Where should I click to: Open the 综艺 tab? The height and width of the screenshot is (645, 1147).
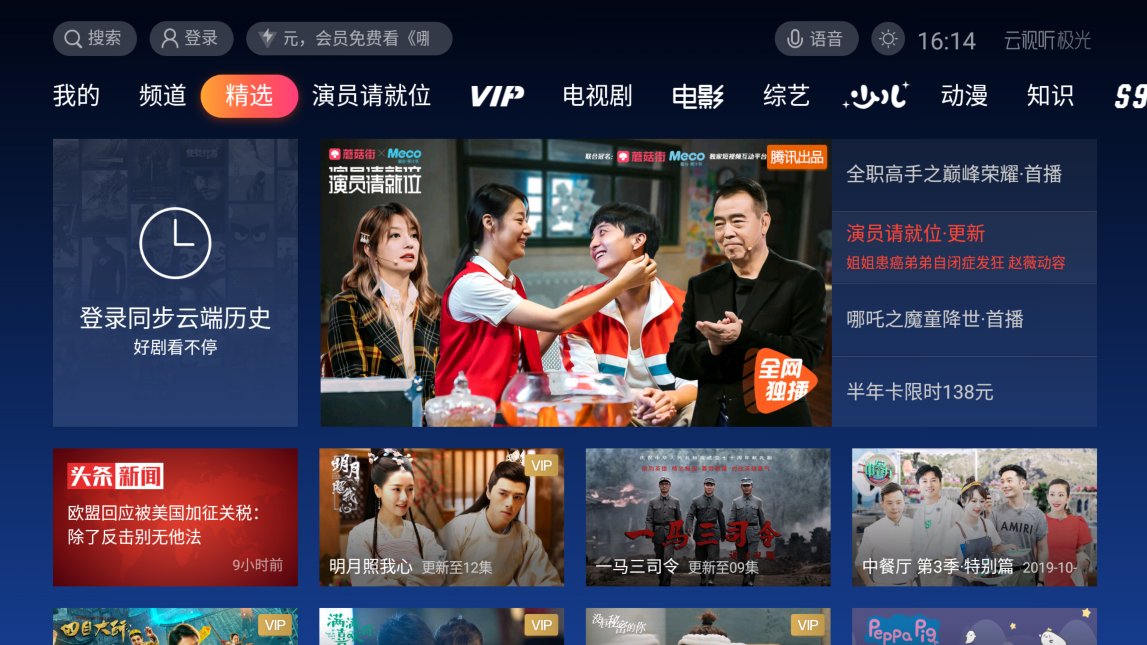[786, 96]
